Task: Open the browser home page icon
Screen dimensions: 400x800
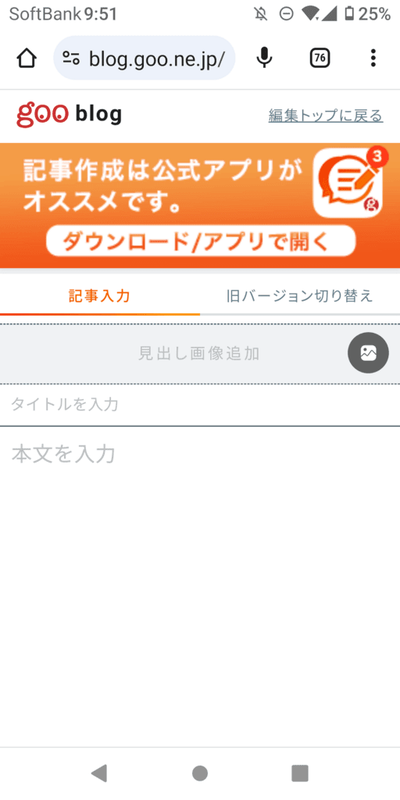Action: tap(27, 58)
